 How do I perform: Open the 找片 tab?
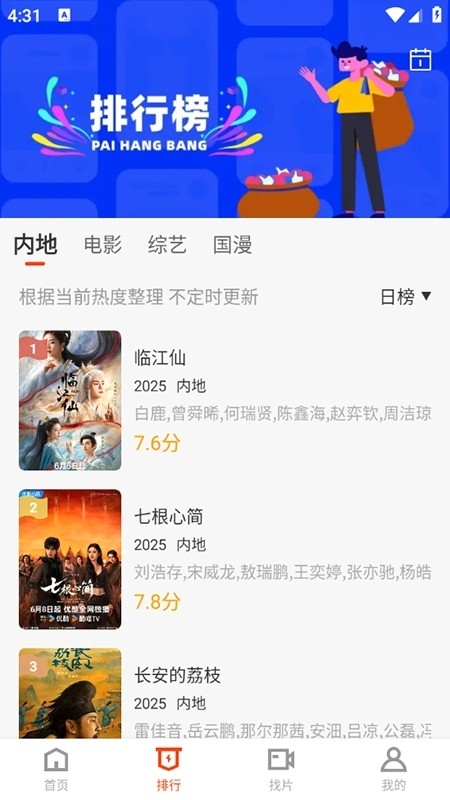pyautogui.click(x=281, y=769)
